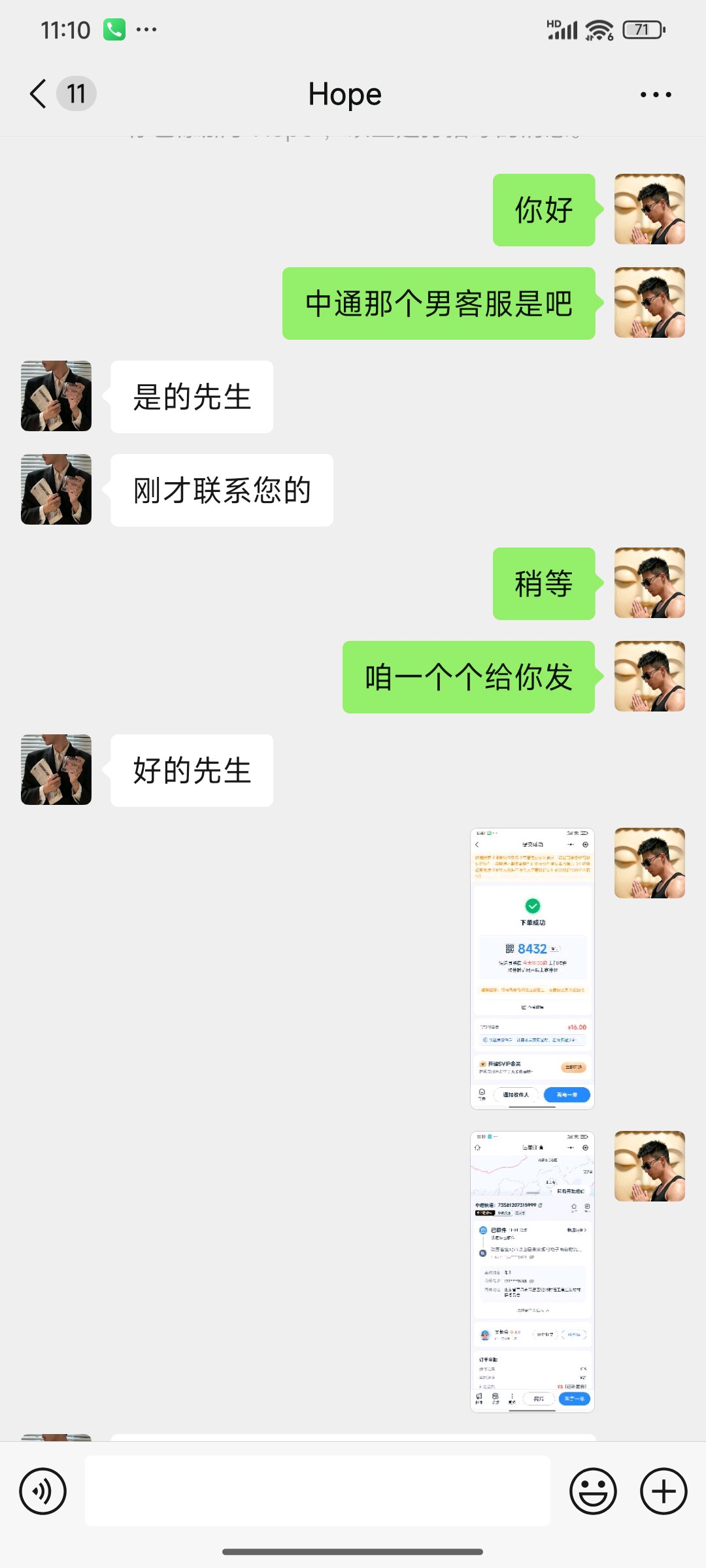
Task: Tap the blue 再寄一单 button in the screenshot
Action: 567,1094
